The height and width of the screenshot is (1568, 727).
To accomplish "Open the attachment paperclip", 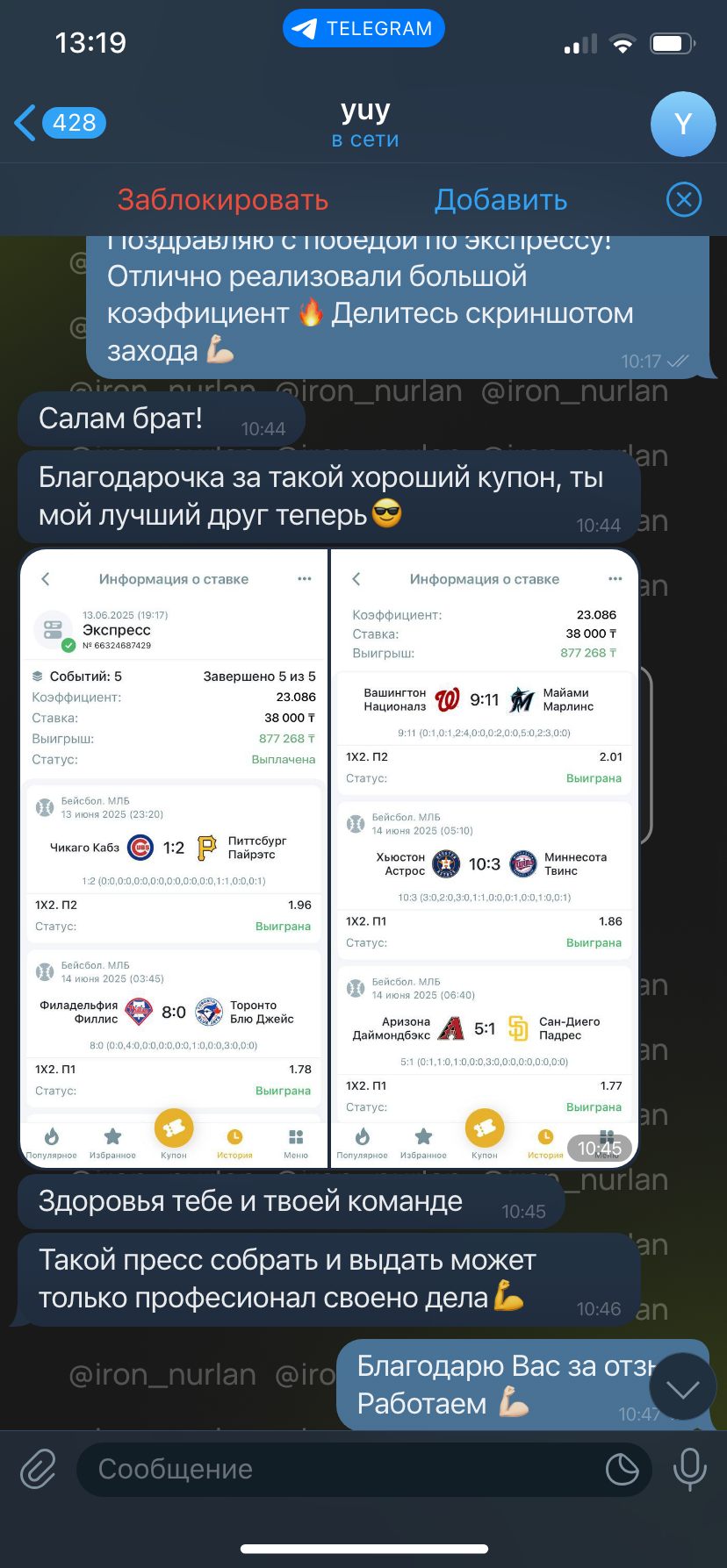I will (39, 1469).
